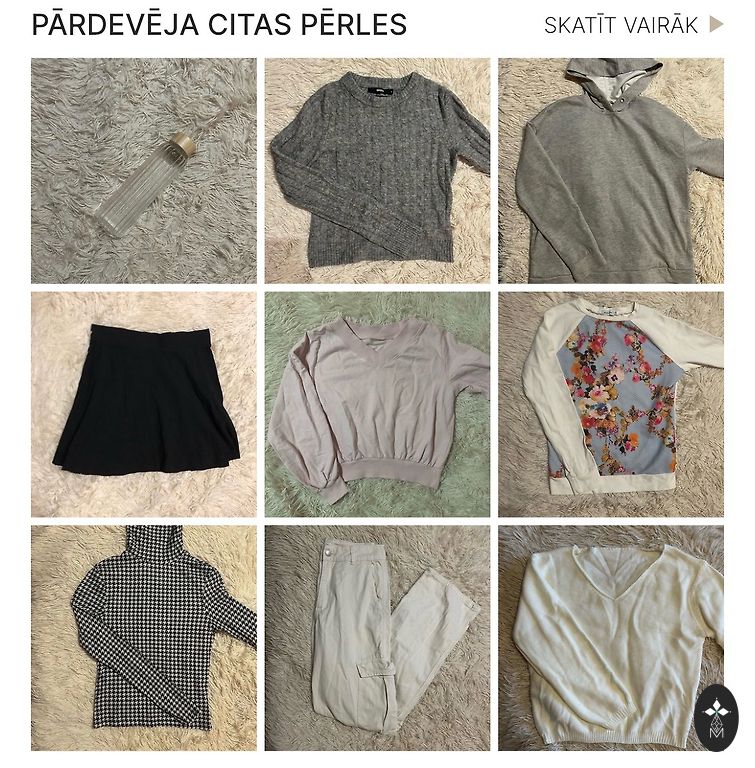Image resolution: width=755 pixels, height=768 pixels.
Task: Select the beige cargo pants item
Action: [x=377, y=638]
